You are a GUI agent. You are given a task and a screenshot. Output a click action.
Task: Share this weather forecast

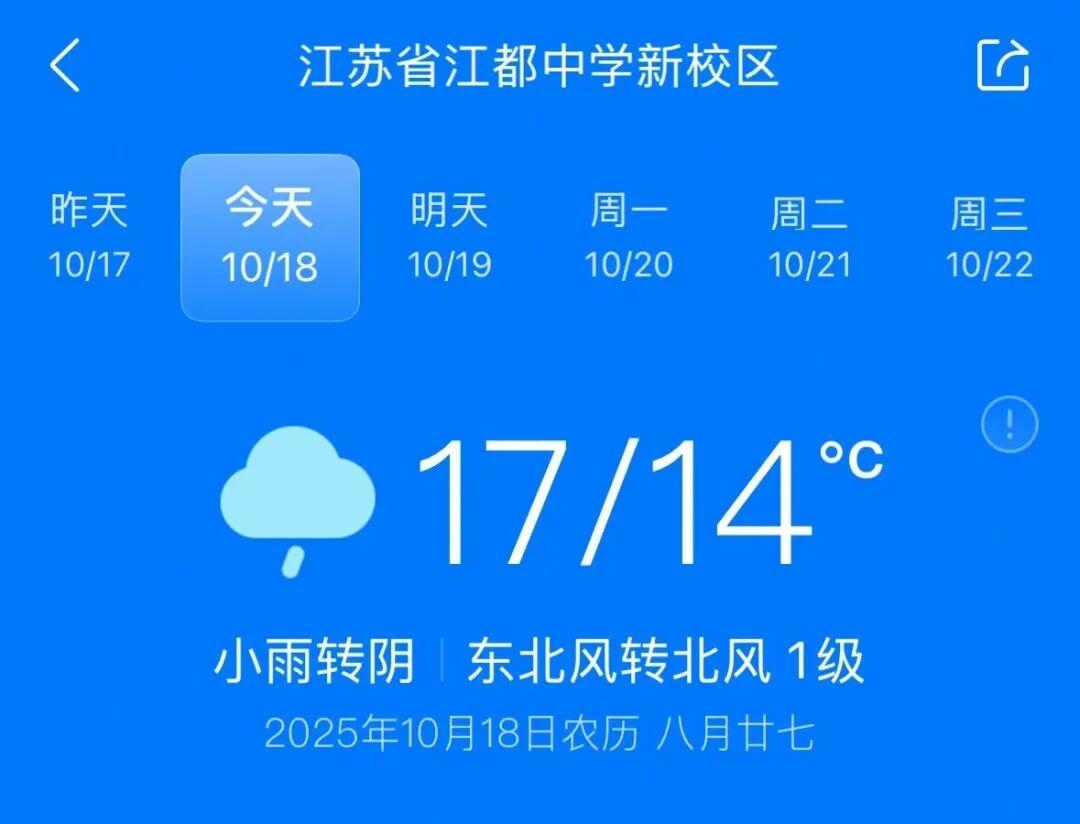point(1003,65)
